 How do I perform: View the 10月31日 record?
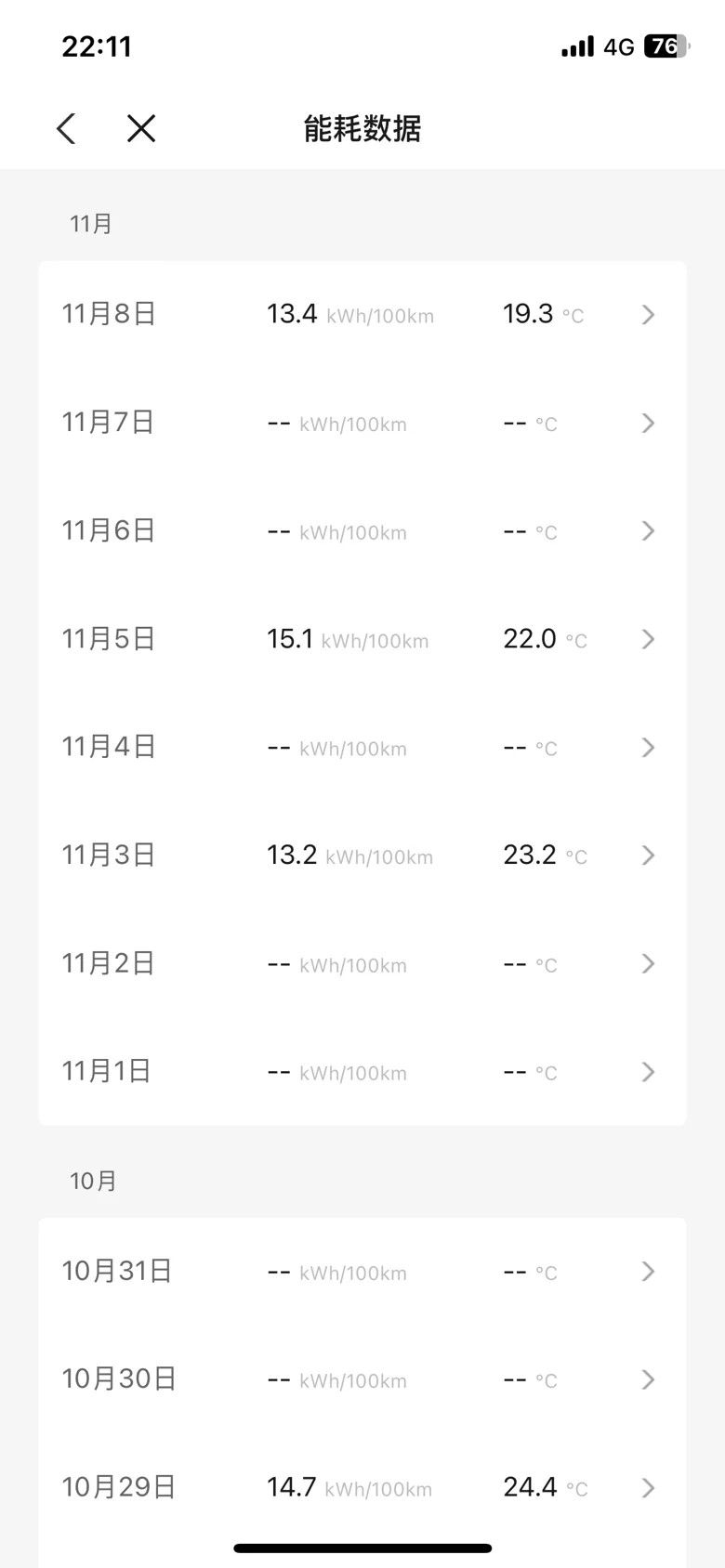(x=362, y=1272)
